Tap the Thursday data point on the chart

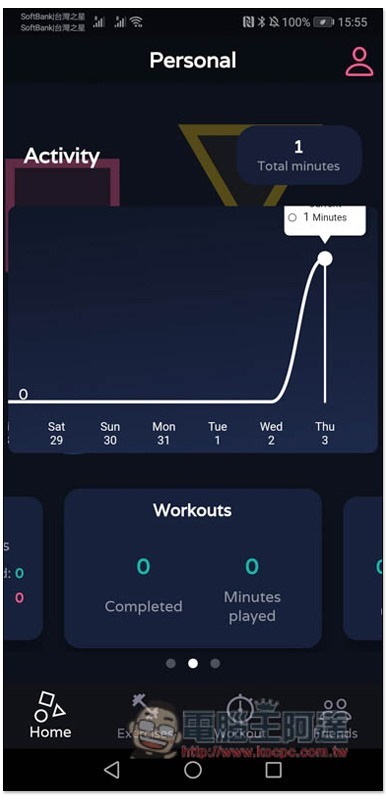325,259
